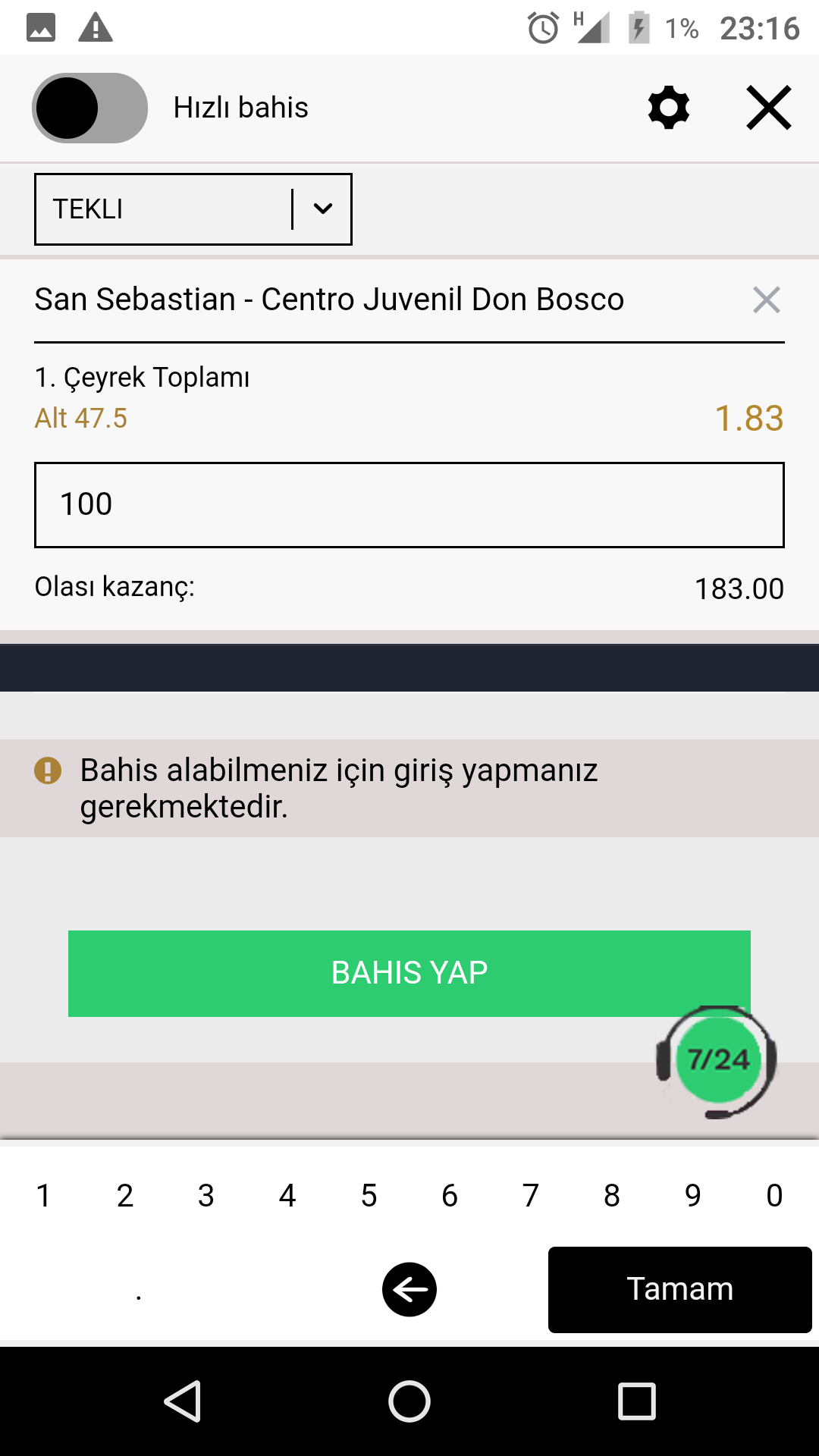The image size is (819, 1456).
Task: Remove San Sebastian - Centro Juvenil bet
Action: pos(767,300)
